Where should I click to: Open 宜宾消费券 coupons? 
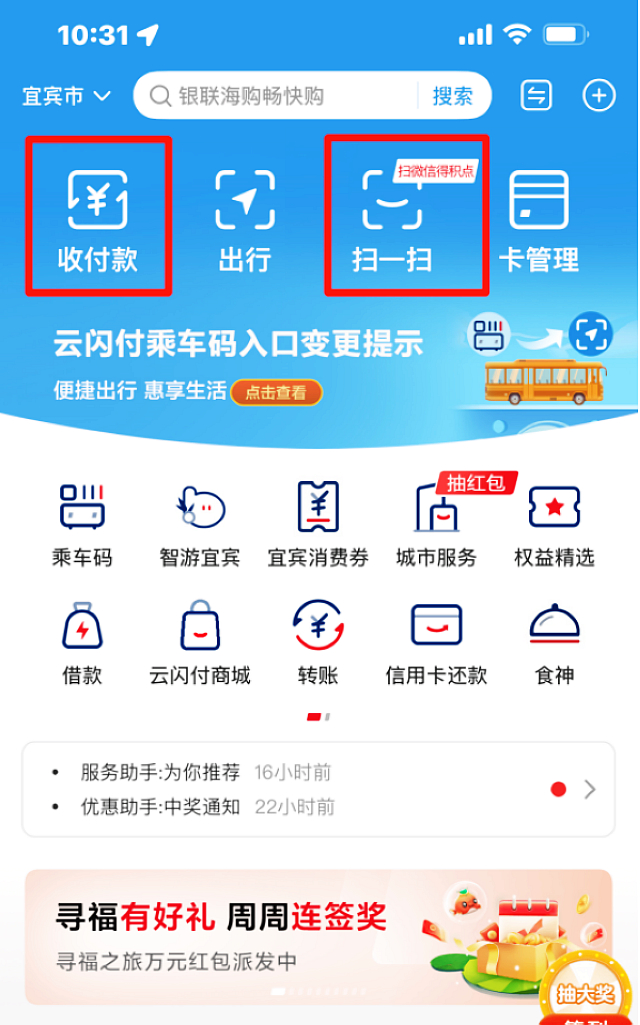[318, 525]
